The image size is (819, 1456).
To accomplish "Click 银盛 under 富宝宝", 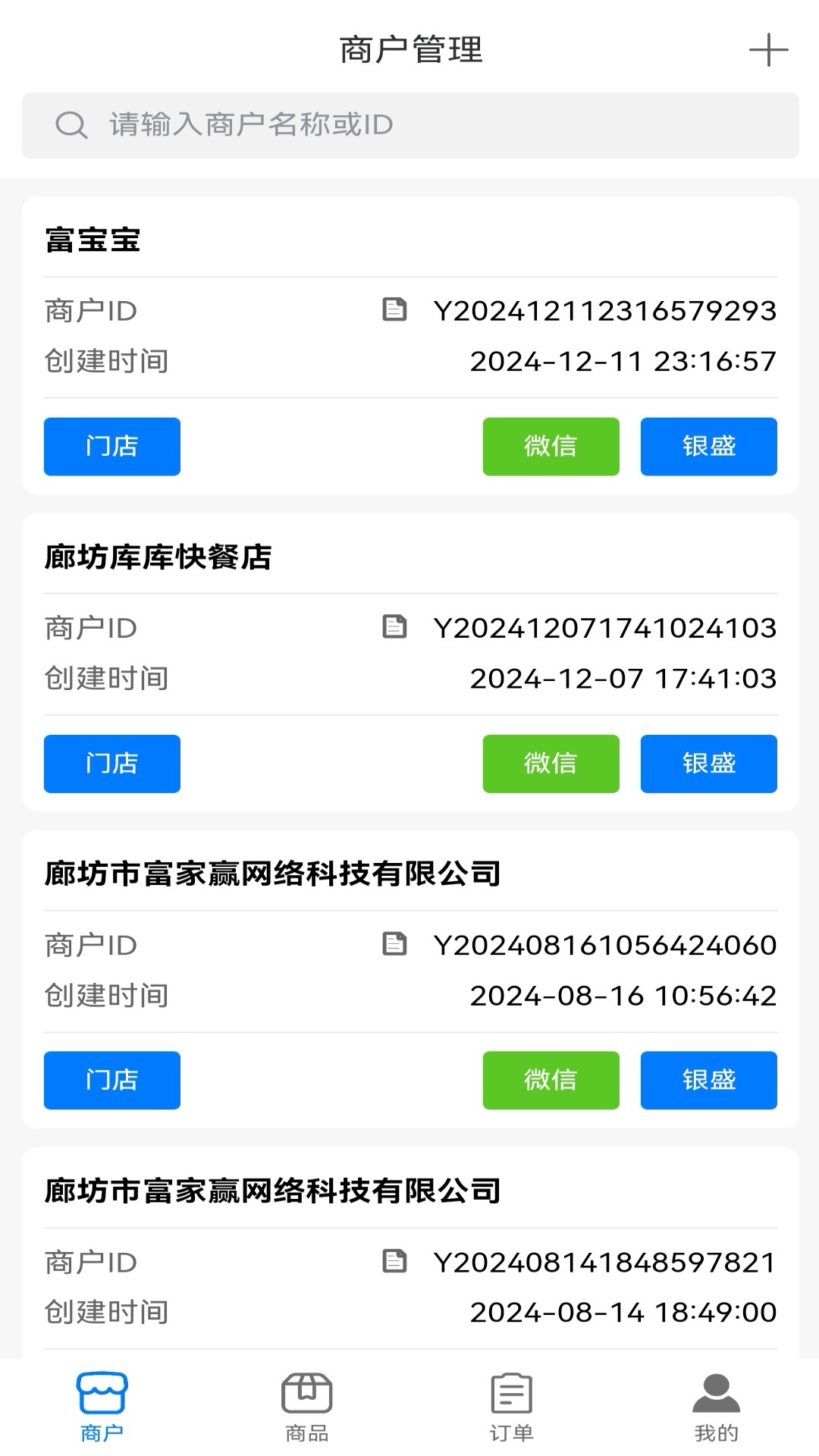I will (708, 447).
